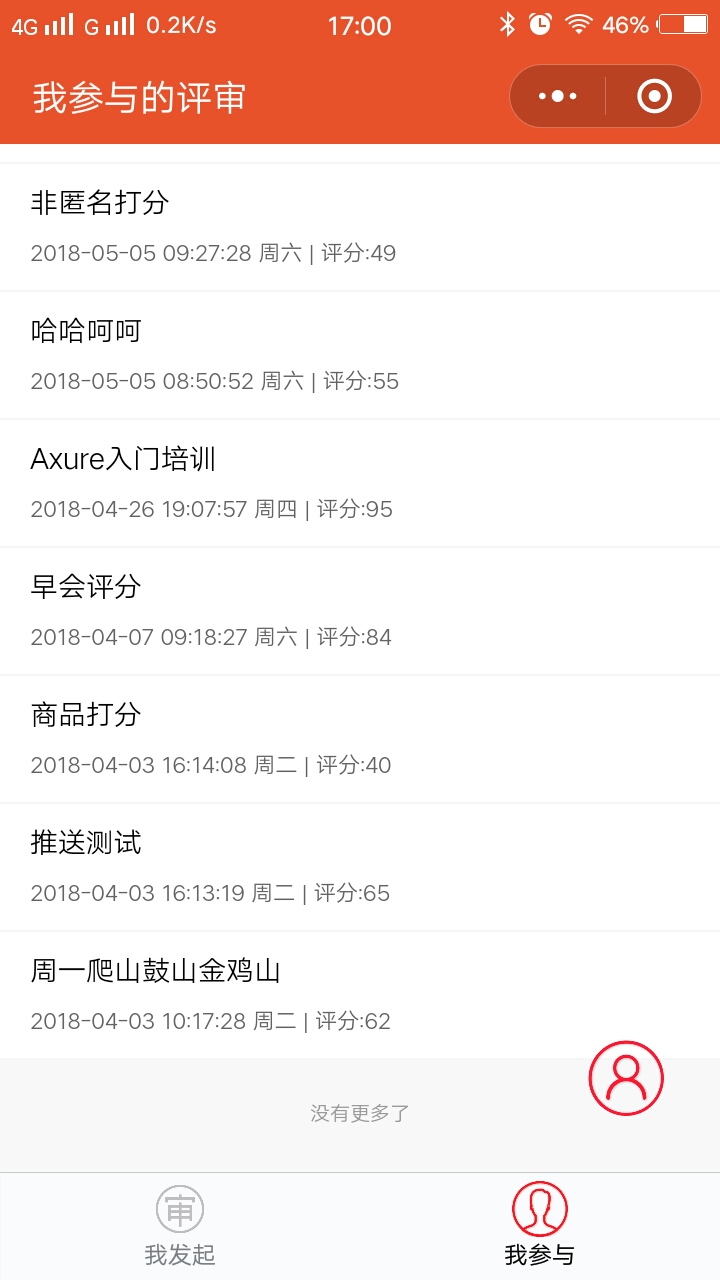
Task: Open the 非匿名打分 review
Action: click(360, 227)
